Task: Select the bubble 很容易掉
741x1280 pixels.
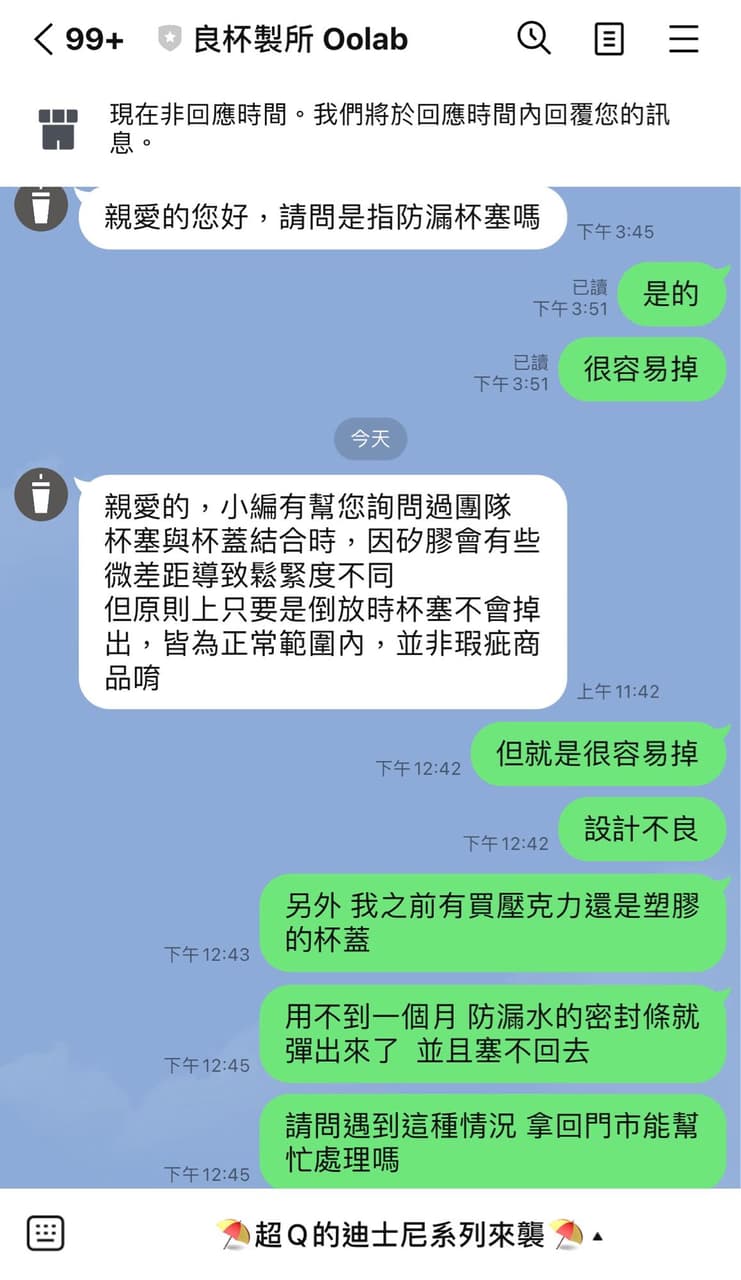Action: point(643,370)
